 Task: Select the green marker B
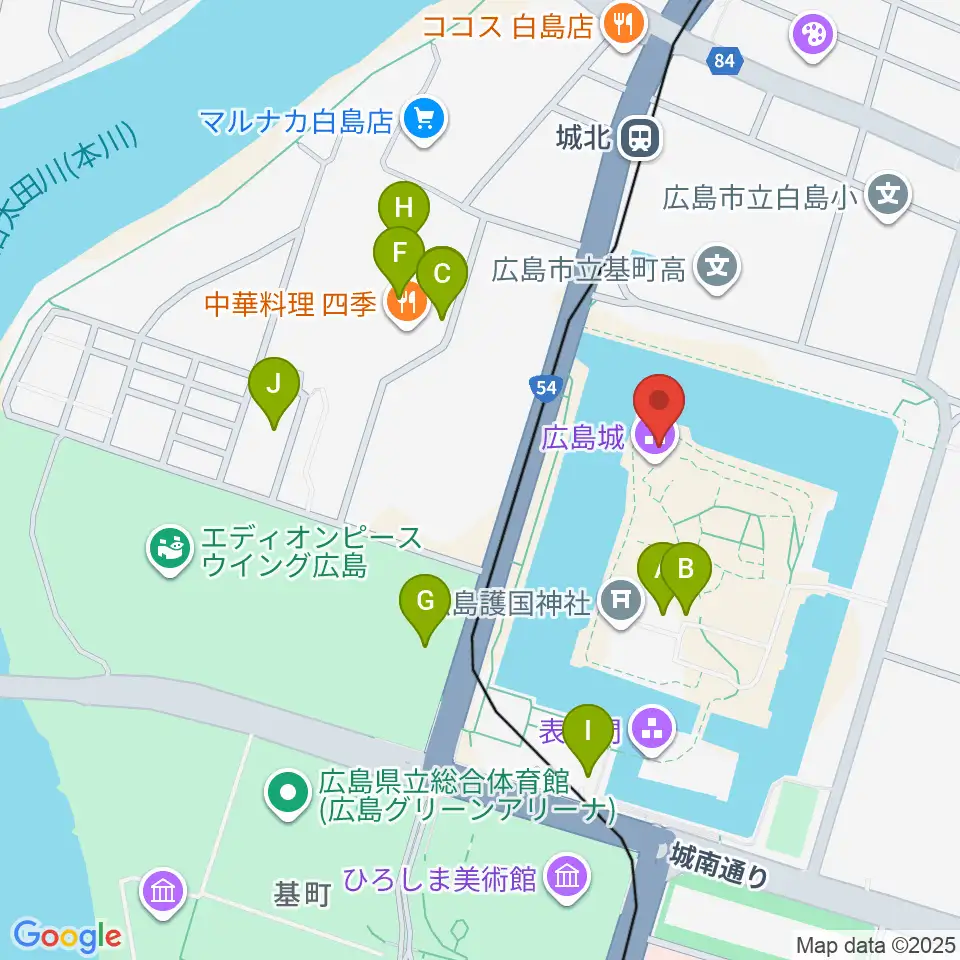(686, 577)
